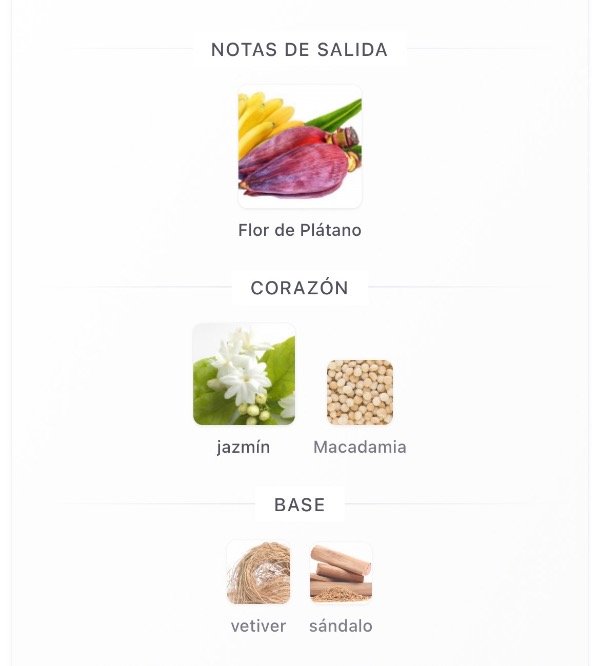Open the vetiver note
Viewport: 600px width, 666px height.
(258, 573)
